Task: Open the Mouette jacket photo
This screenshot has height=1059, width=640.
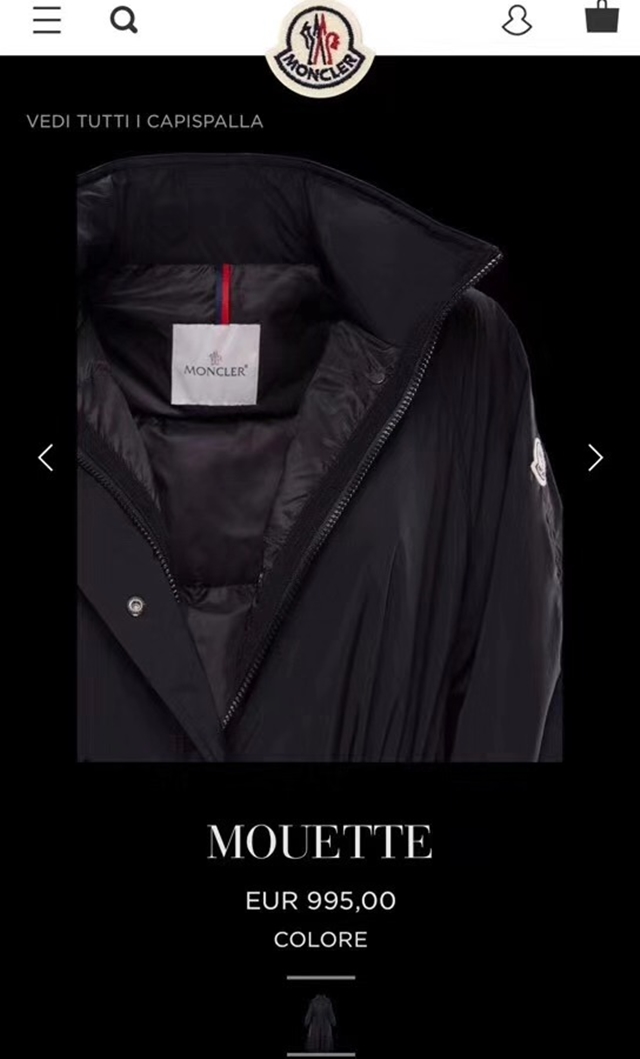Action: coord(320,460)
